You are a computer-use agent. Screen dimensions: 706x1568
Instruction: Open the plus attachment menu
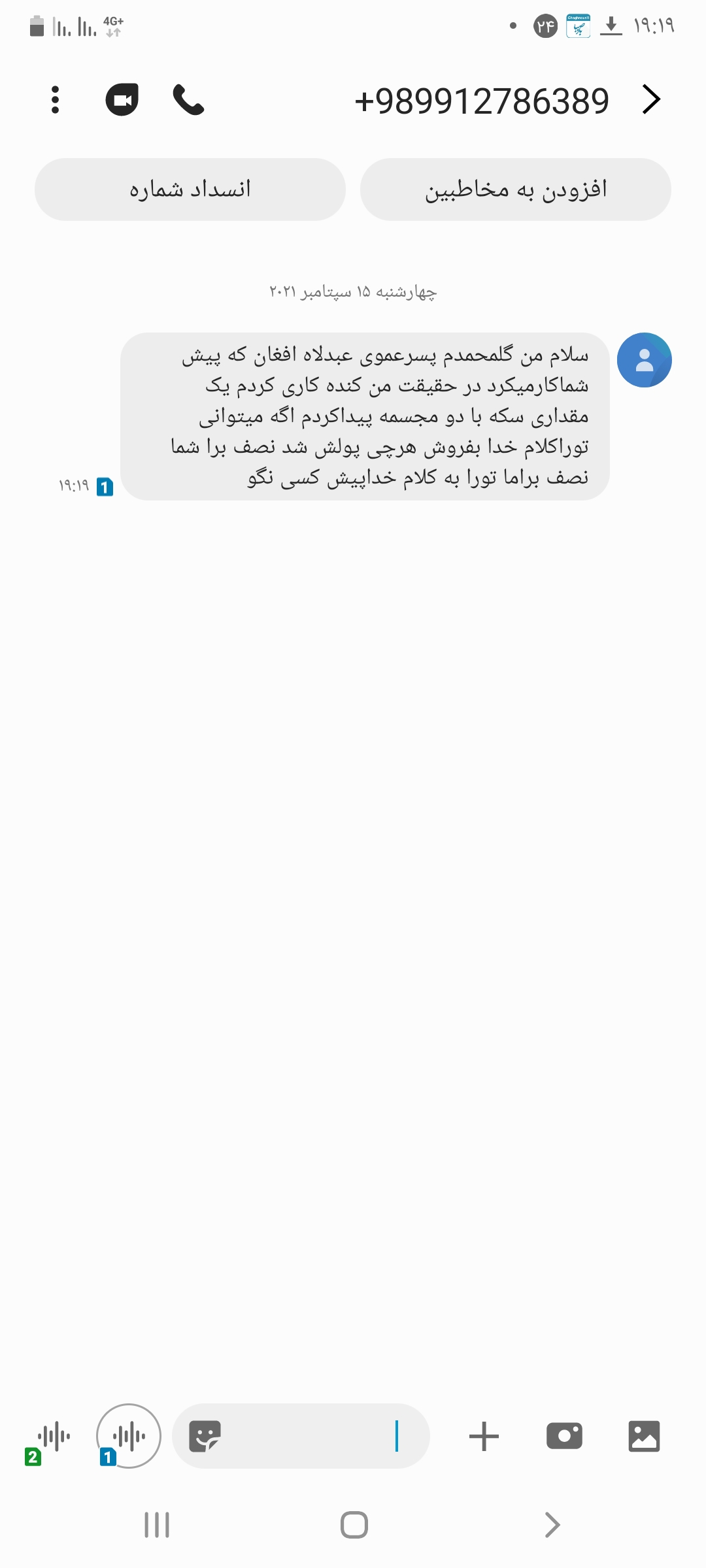click(484, 1436)
